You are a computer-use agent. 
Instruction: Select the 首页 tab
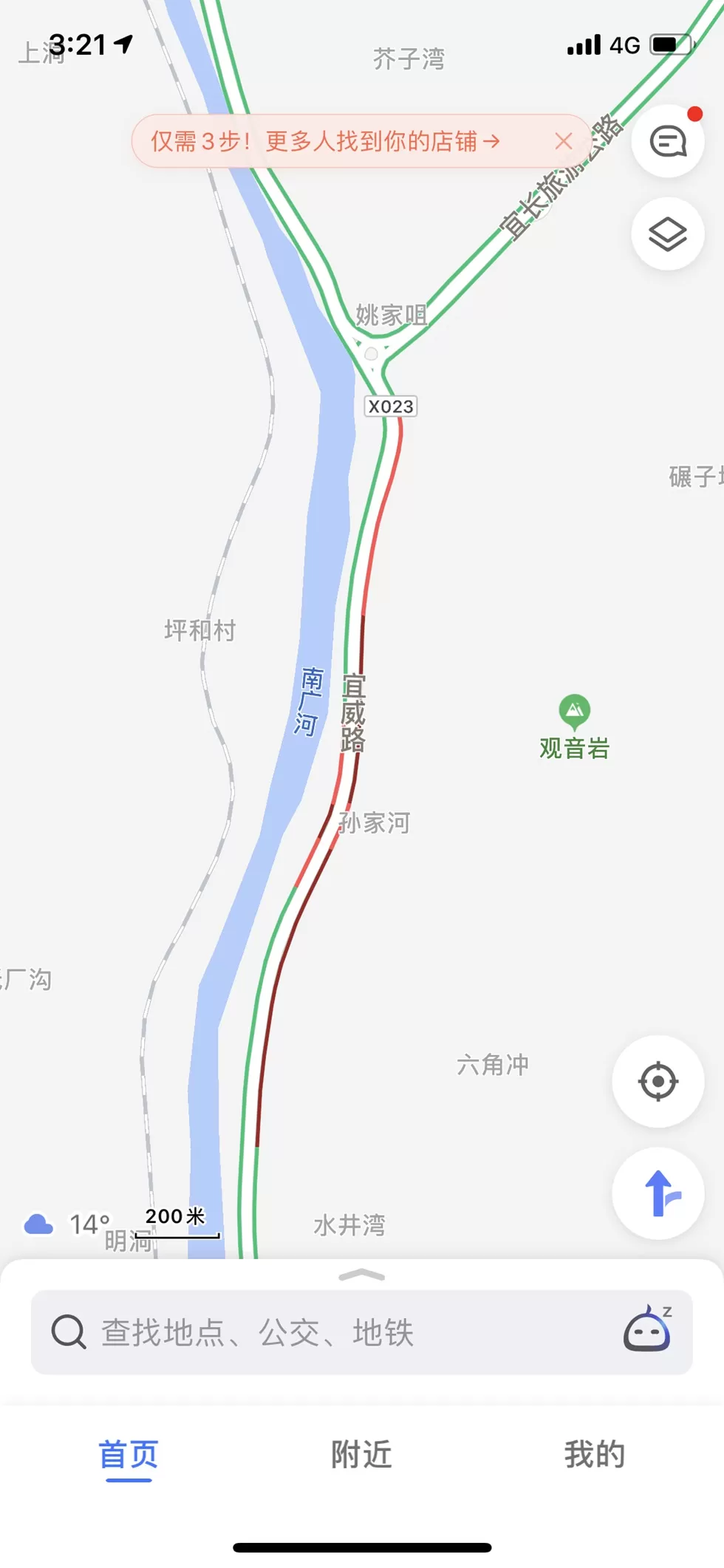[x=129, y=1454]
